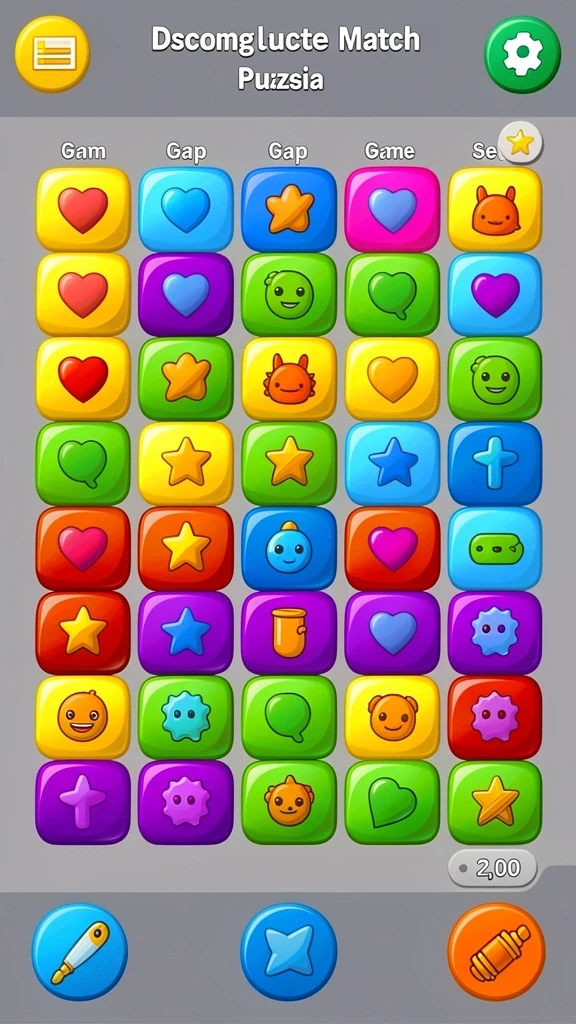Select the pink tile with blue heart
The image size is (576, 1024).
point(392,210)
